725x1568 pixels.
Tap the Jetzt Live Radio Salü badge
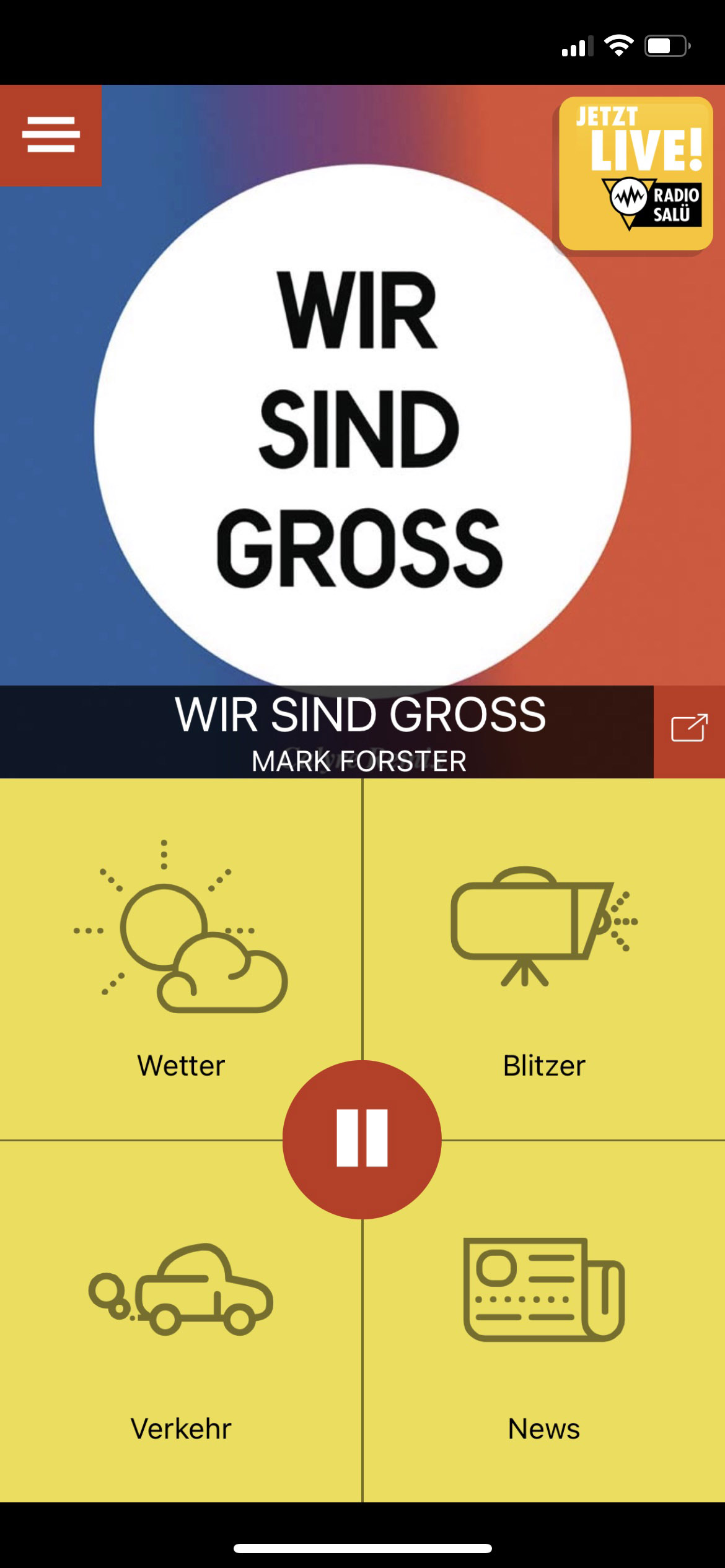click(636, 173)
